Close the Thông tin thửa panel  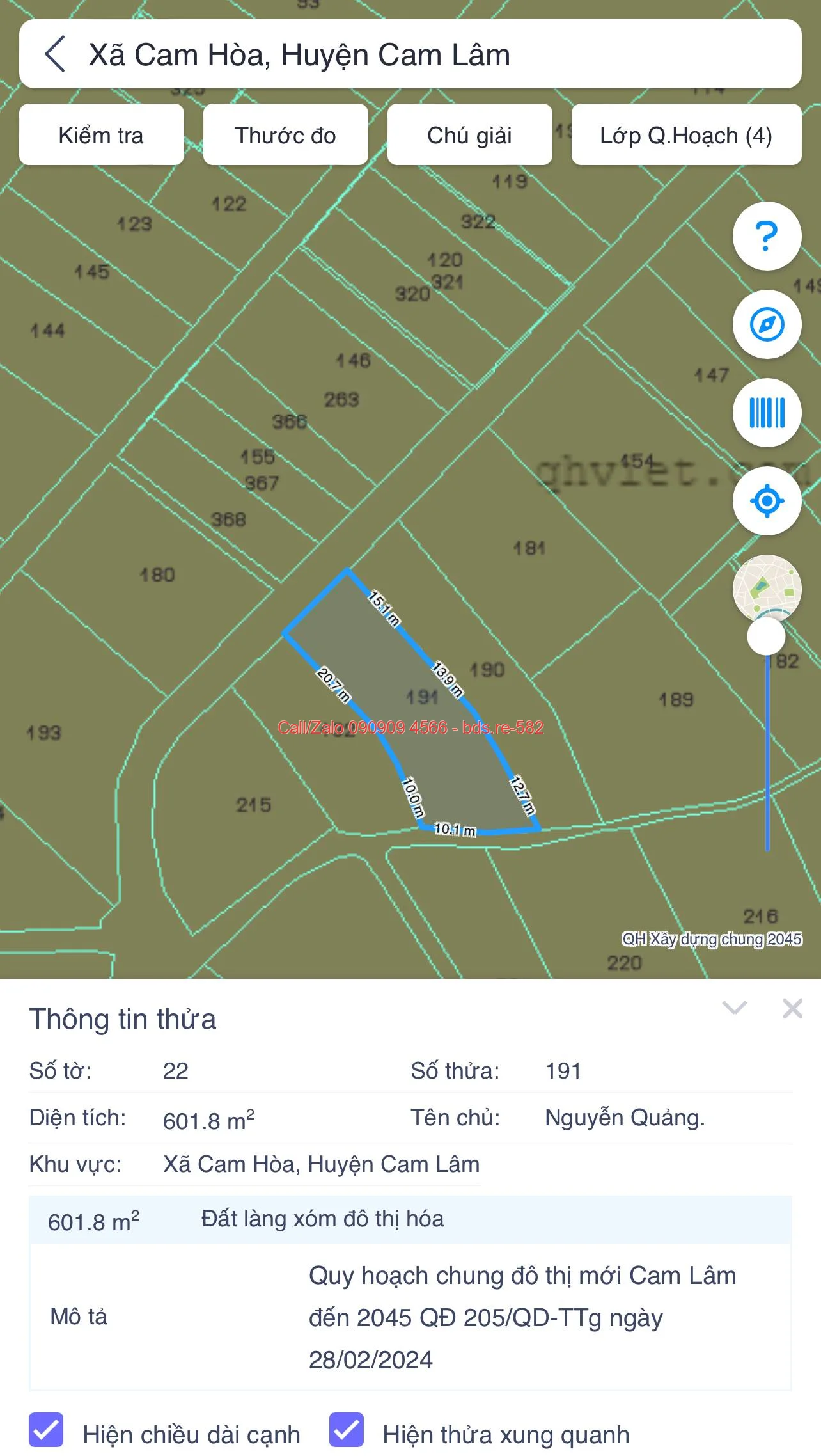click(792, 1009)
